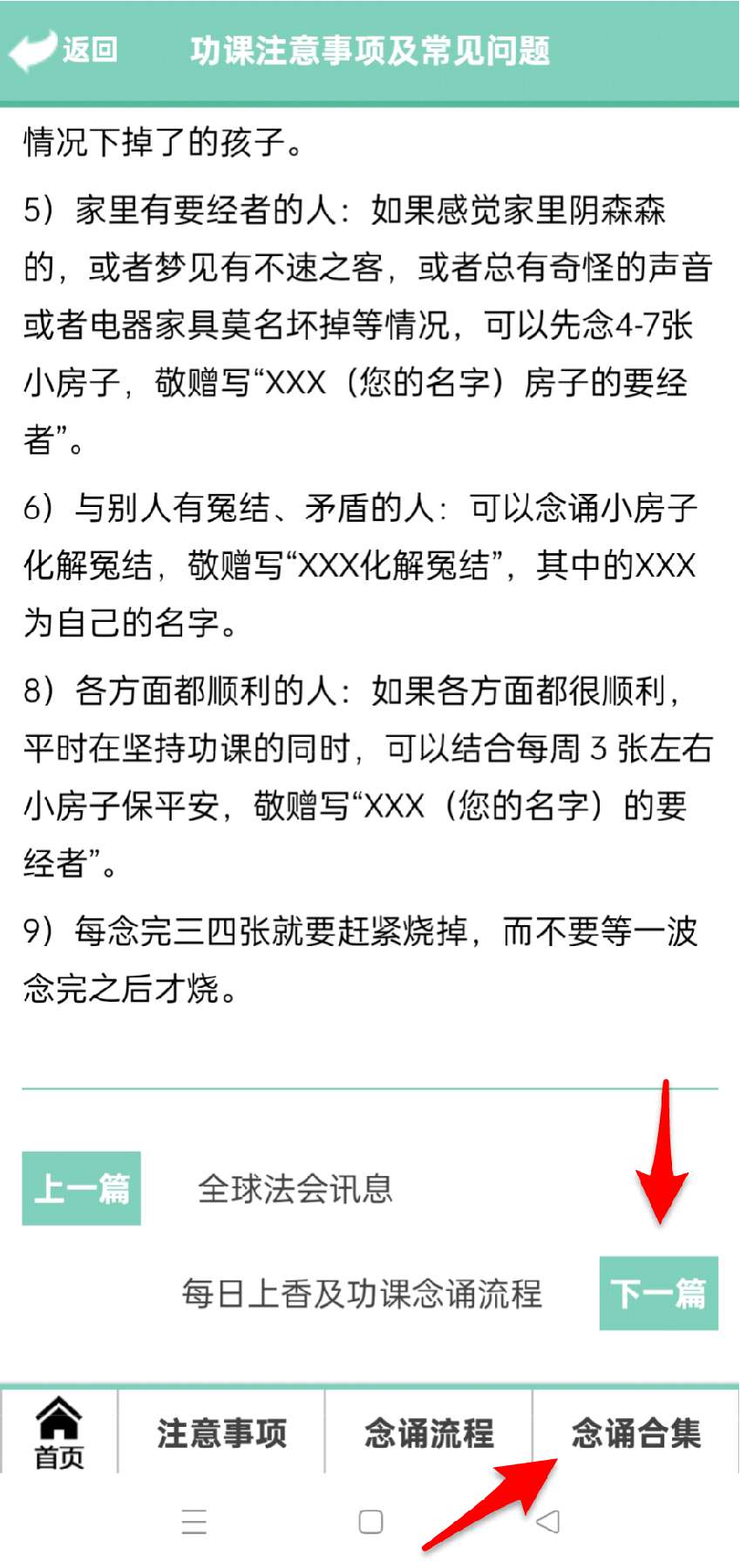The height and width of the screenshot is (1568, 740).
Task: Open the 全球法会讯息 article link
Action: pyautogui.click(x=295, y=1188)
